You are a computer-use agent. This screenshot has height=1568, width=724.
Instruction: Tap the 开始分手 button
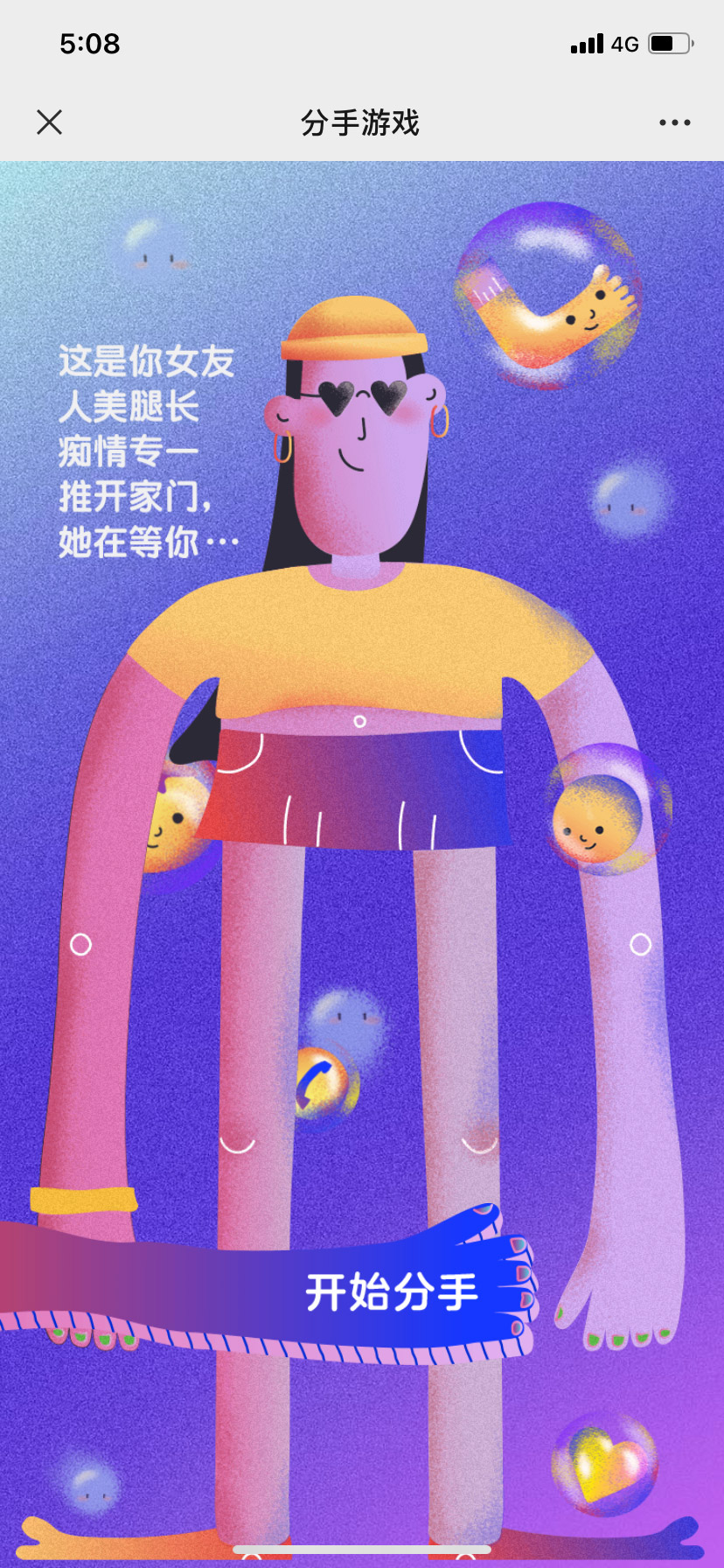tap(391, 1292)
